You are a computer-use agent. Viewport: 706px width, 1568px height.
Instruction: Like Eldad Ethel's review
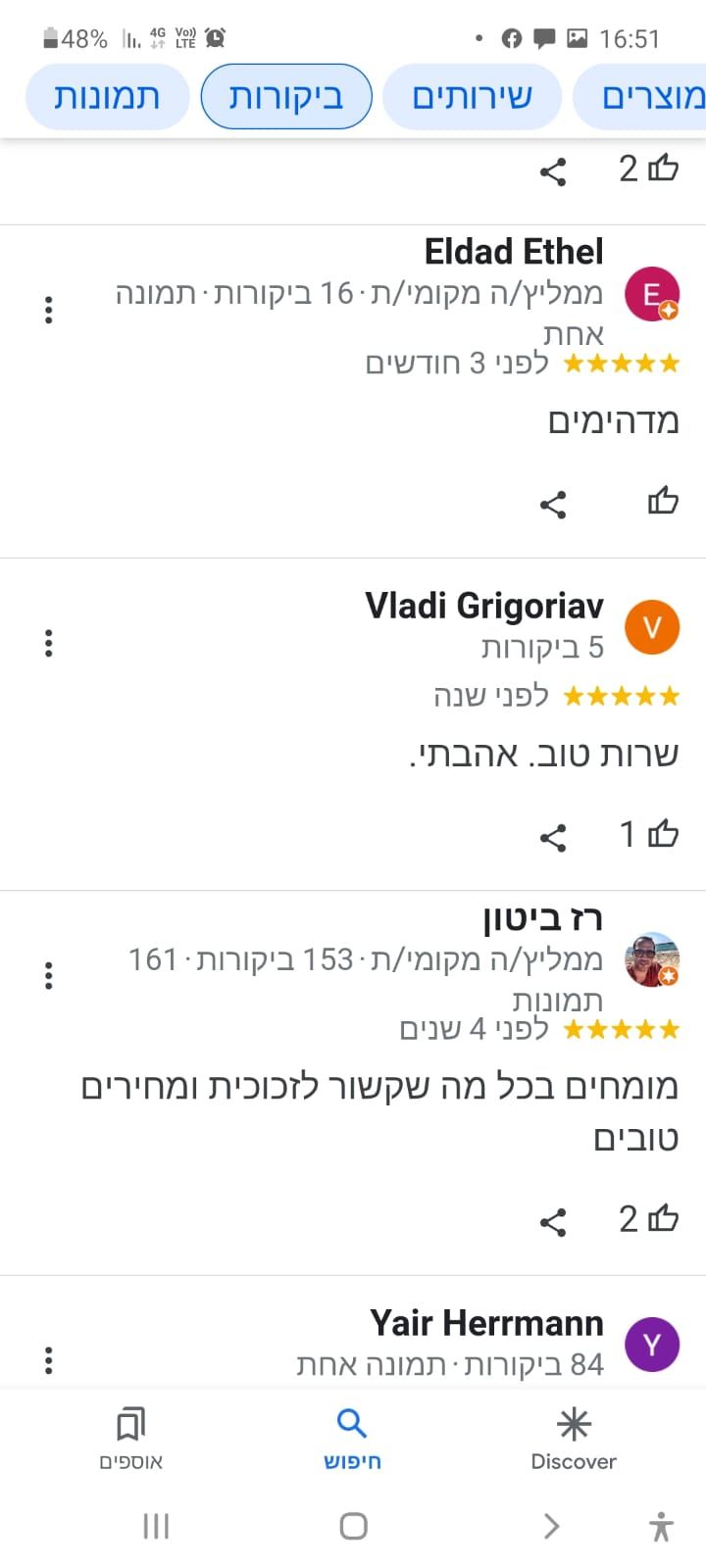663,502
